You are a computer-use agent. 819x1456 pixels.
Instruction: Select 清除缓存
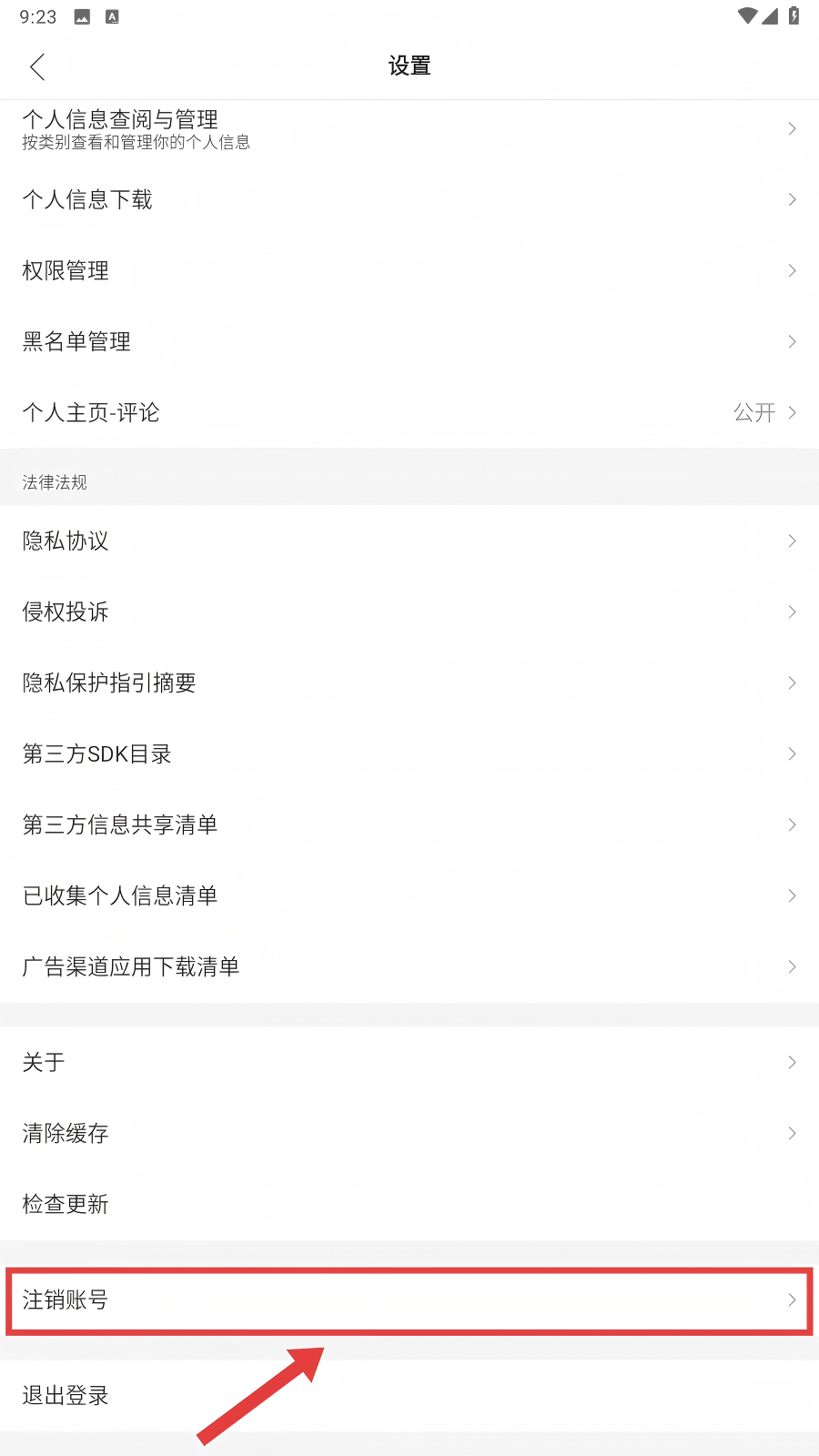pos(409,1133)
